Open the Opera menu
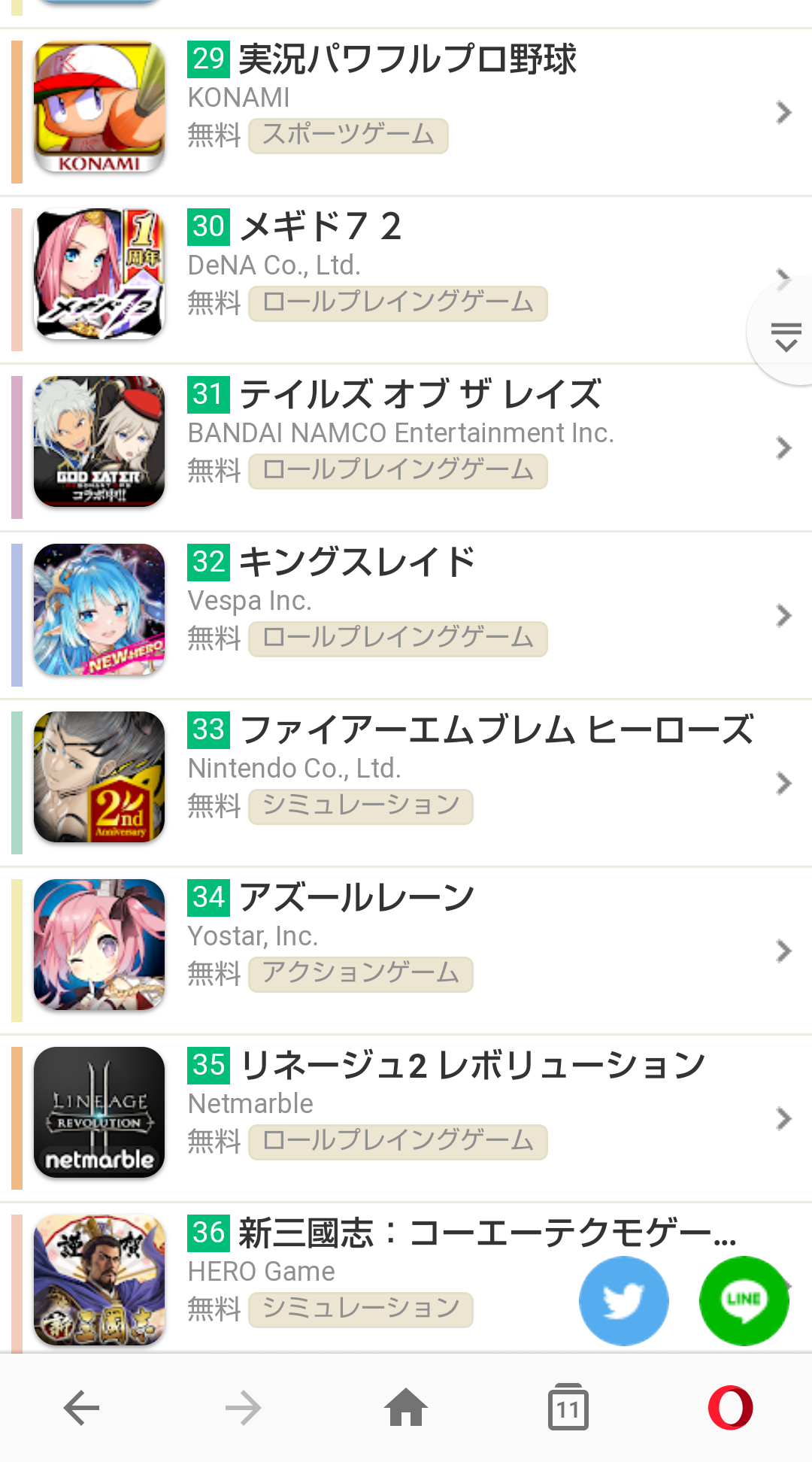812x1462 pixels. coord(730,1408)
